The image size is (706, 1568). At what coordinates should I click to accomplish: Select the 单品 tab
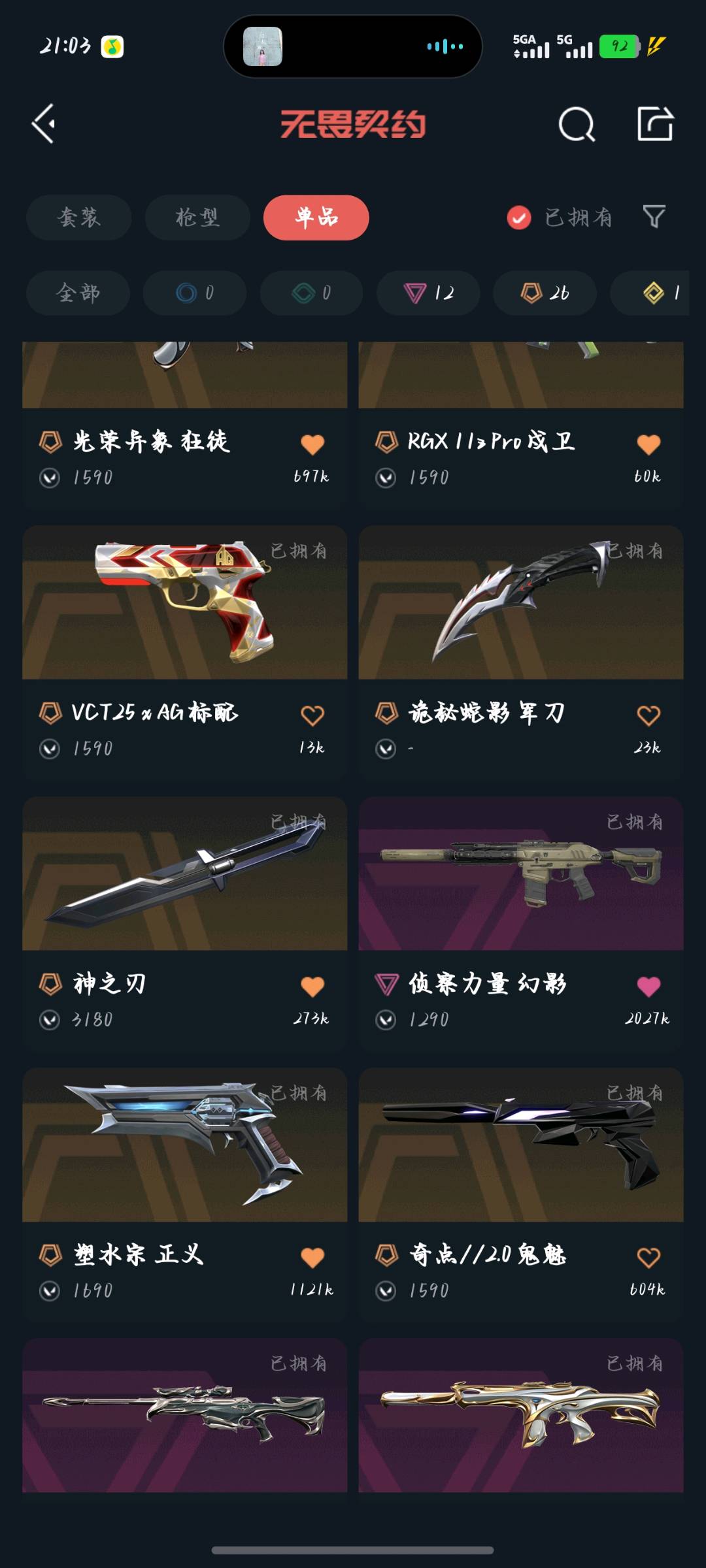316,218
